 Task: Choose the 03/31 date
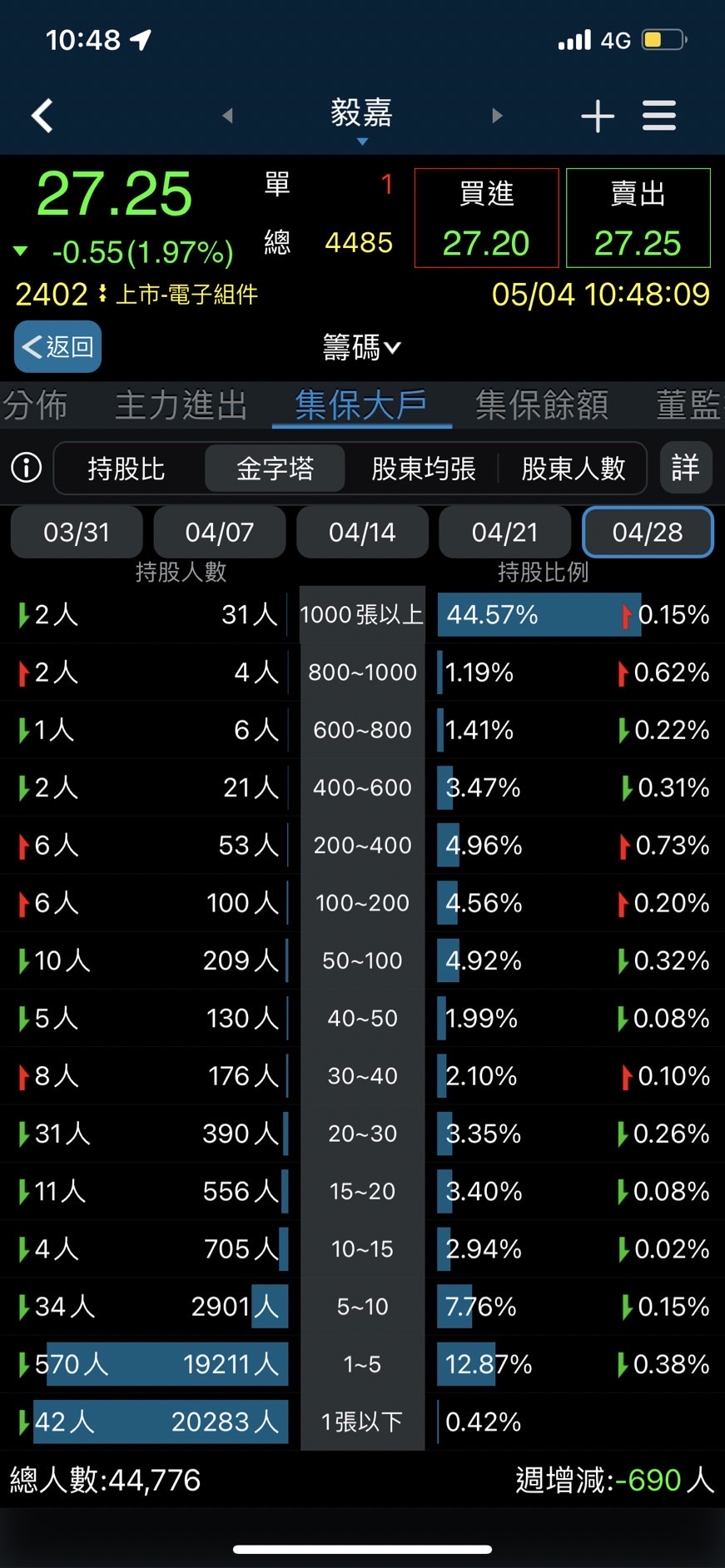tap(77, 532)
